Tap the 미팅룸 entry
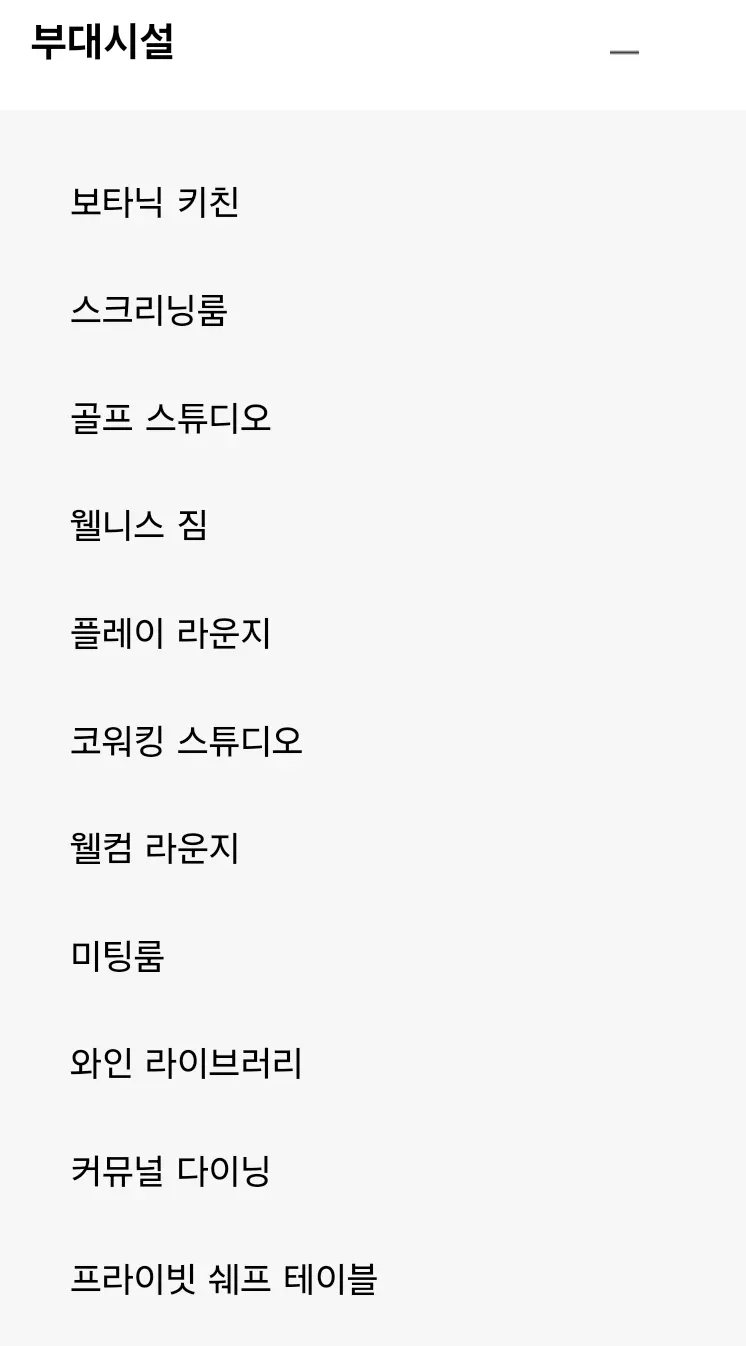This screenshot has height=1346, width=746. (x=117, y=956)
